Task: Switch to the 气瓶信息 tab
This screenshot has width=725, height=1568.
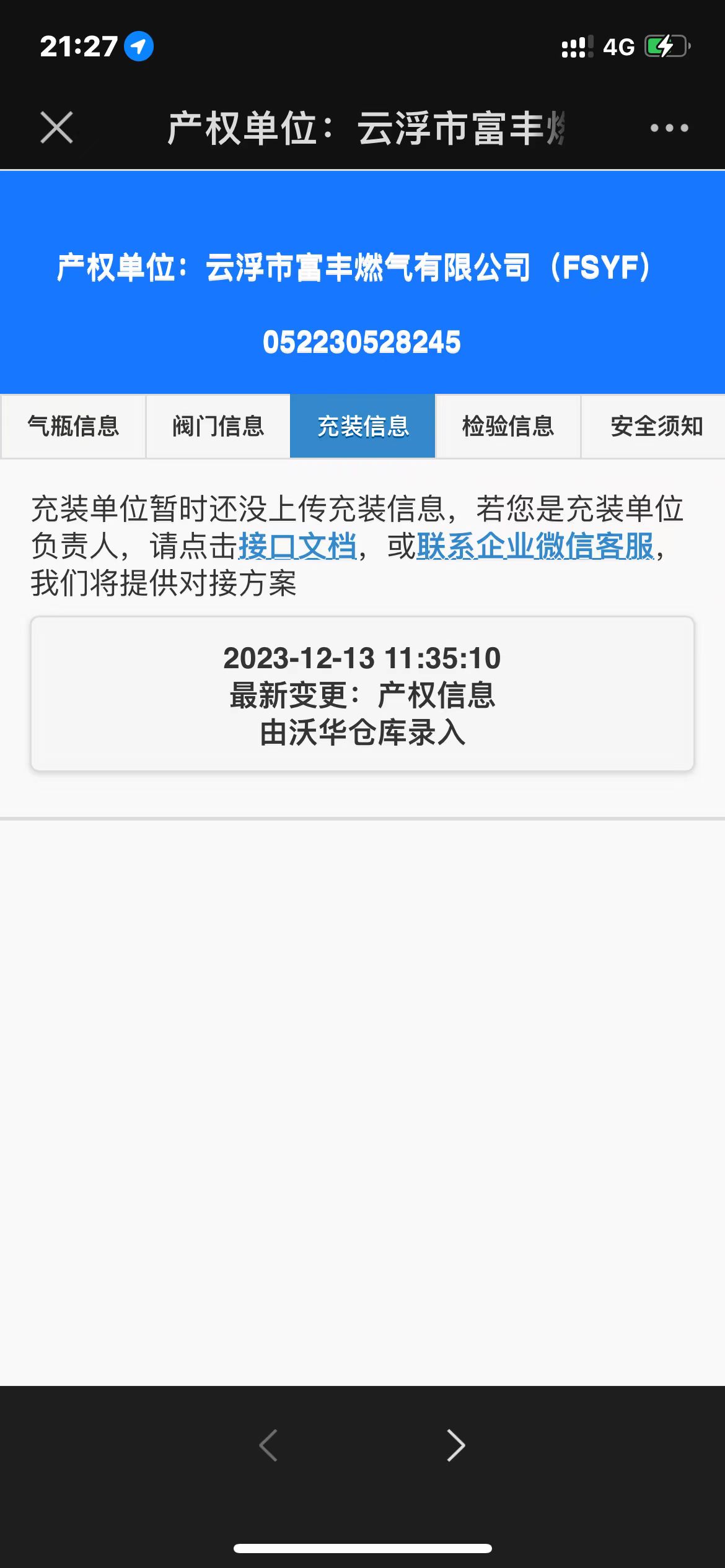Action: pos(72,426)
